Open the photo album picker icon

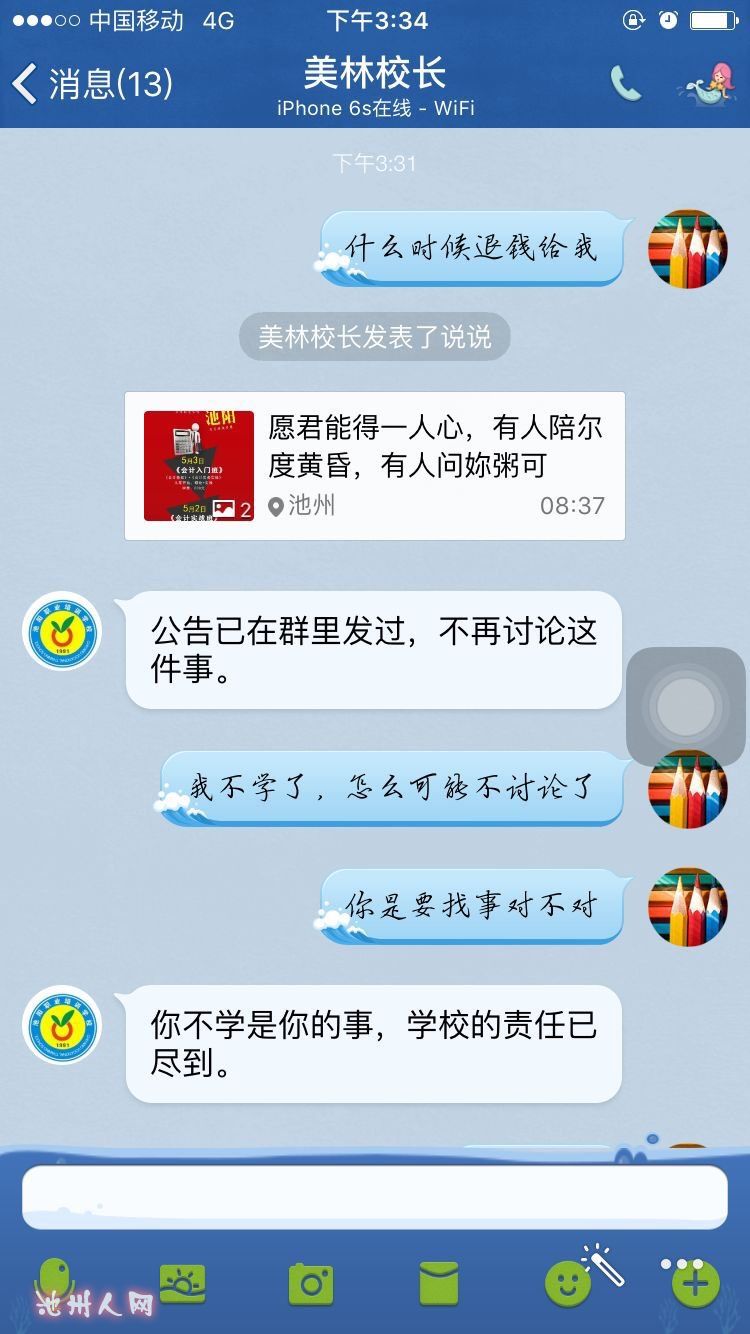click(183, 1283)
